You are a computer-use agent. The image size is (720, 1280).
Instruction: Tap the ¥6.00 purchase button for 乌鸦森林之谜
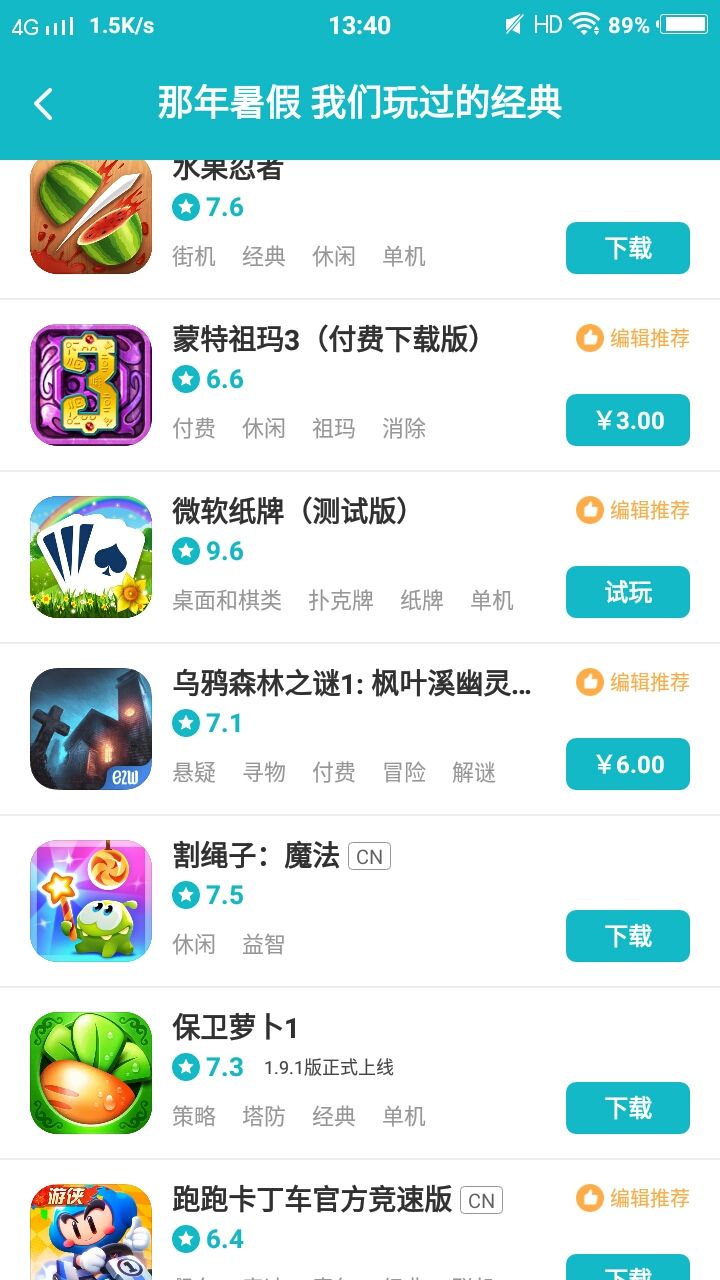pos(627,763)
